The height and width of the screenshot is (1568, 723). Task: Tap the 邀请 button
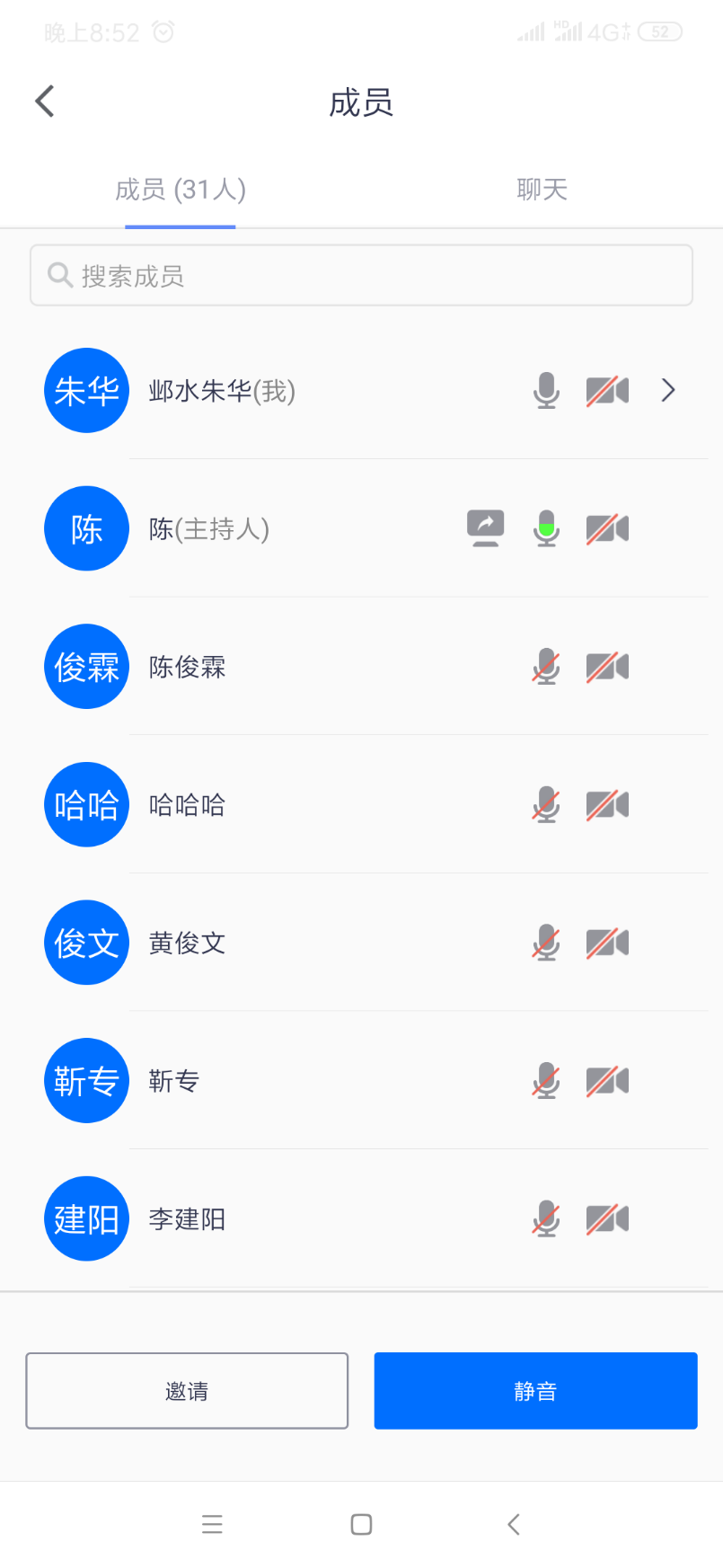click(187, 1391)
